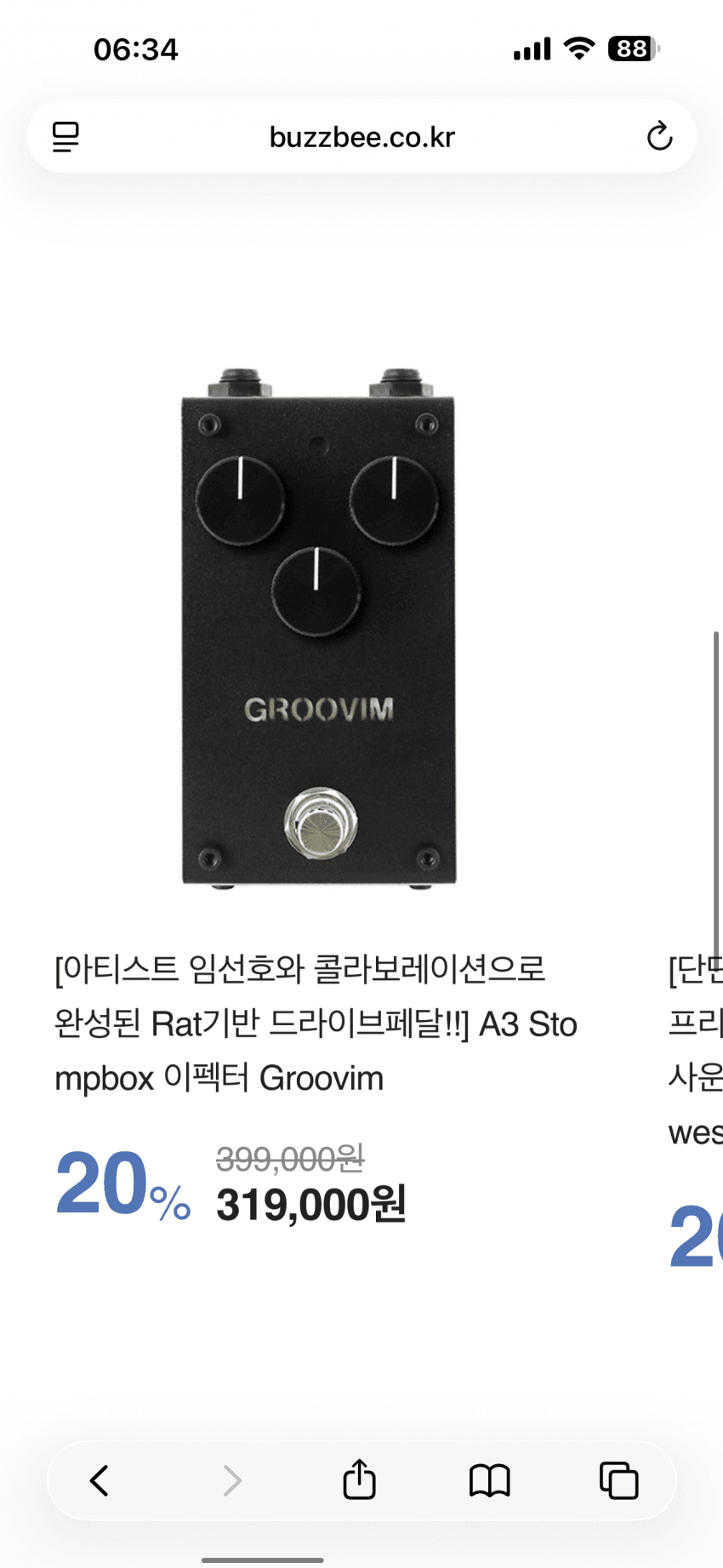The height and width of the screenshot is (1568, 723).
Task: Reload the page
Action: pyautogui.click(x=659, y=137)
